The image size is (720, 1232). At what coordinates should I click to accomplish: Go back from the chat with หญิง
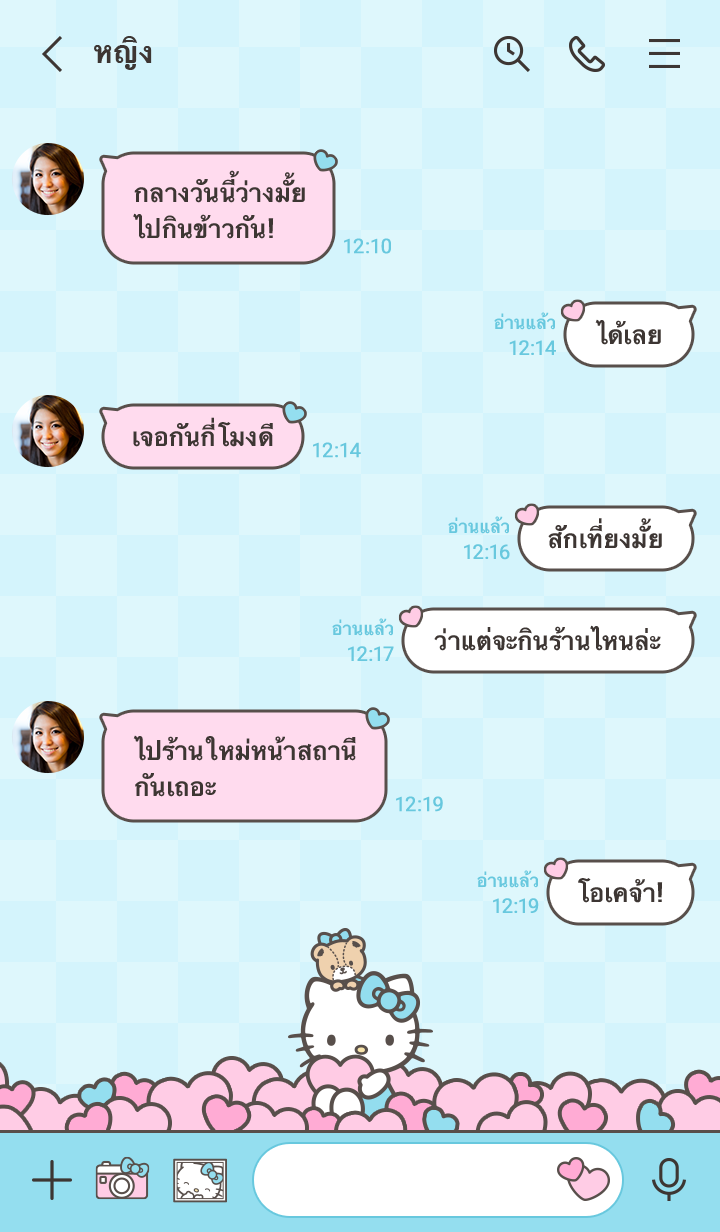point(52,54)
